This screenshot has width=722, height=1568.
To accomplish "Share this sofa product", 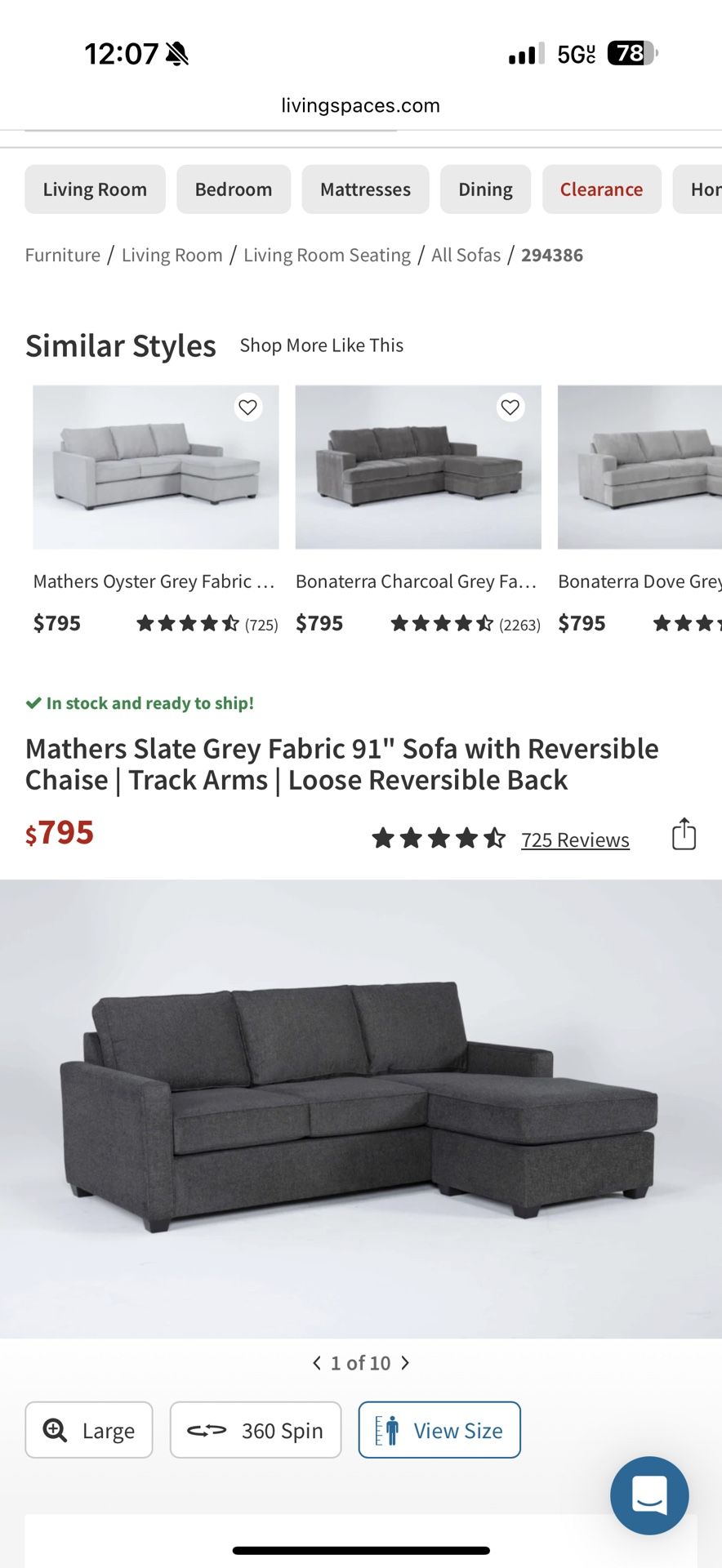I will (684, 835).
